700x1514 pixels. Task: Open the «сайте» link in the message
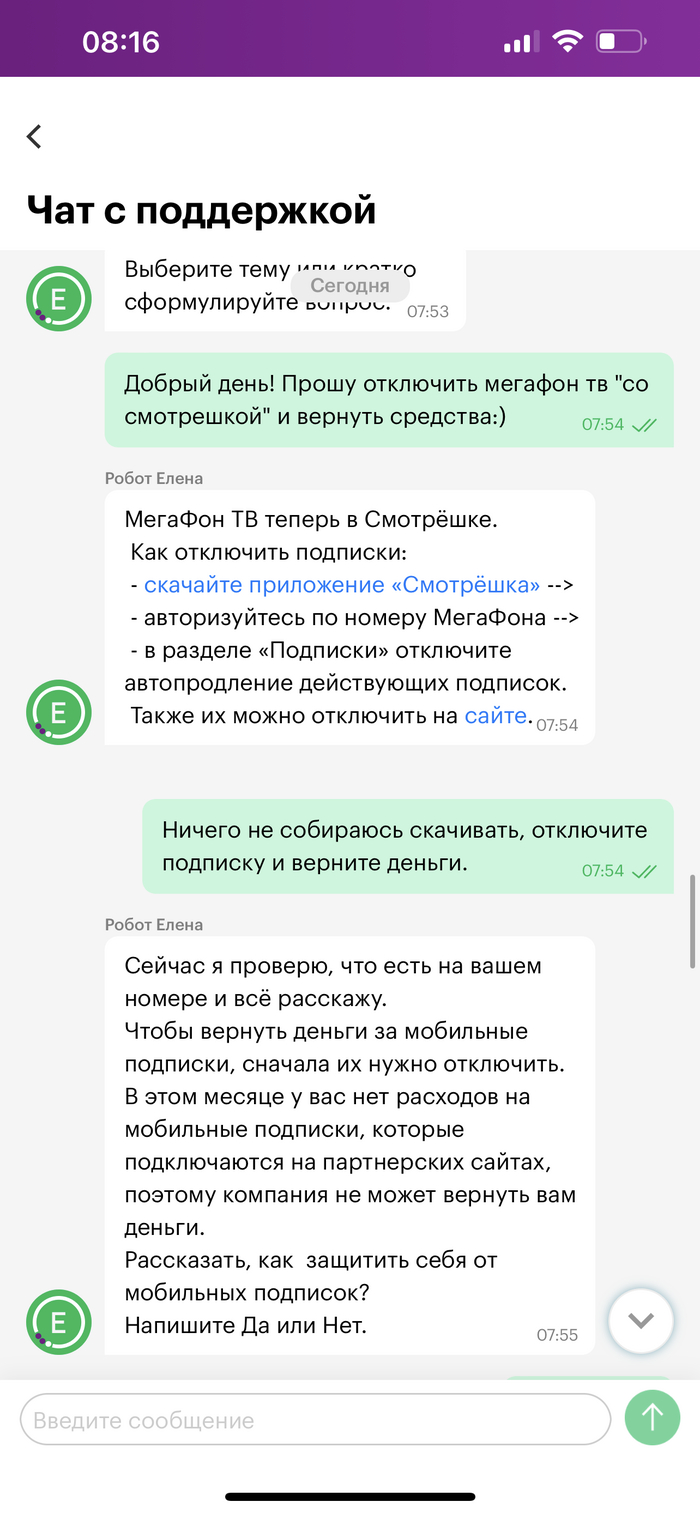point(495,715)
